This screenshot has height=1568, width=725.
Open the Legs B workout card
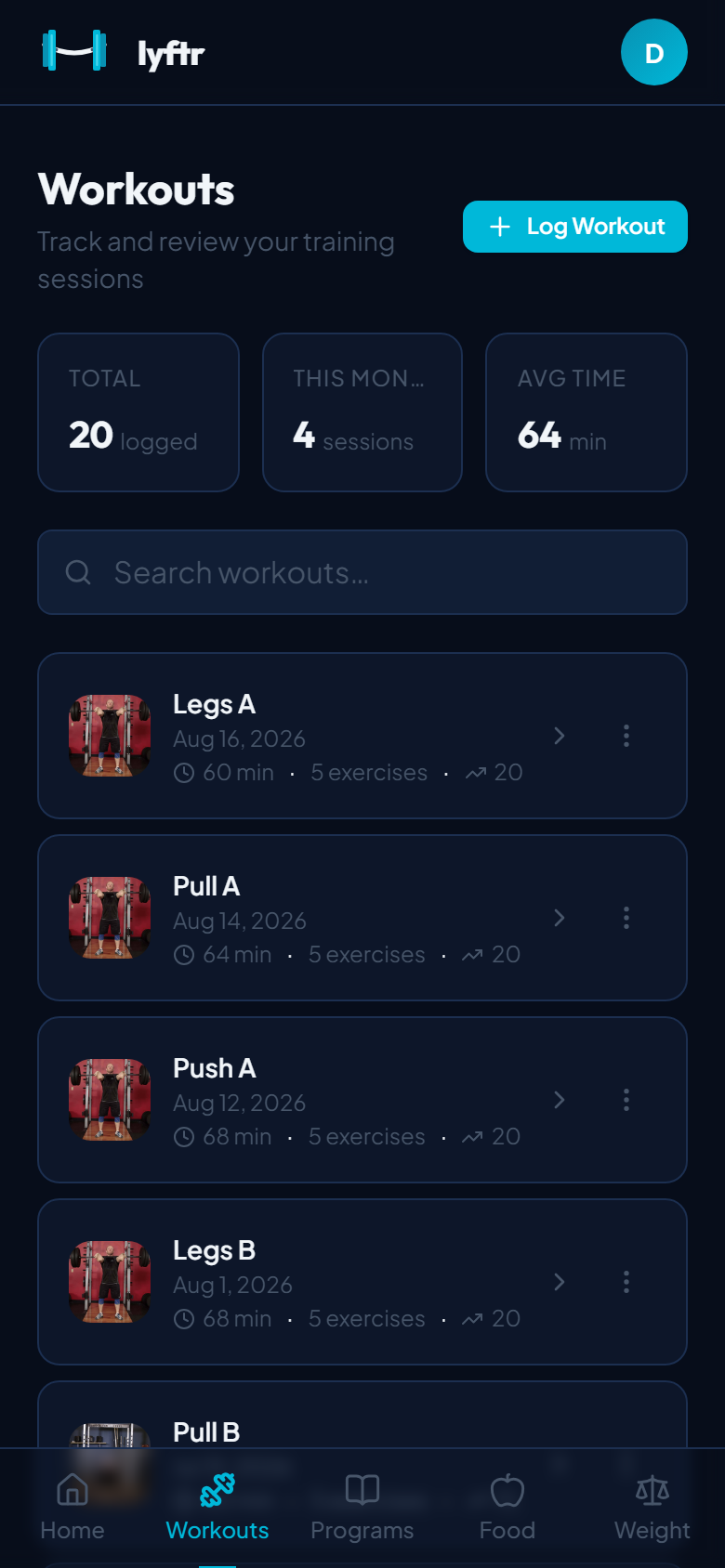coord(362,1282)
